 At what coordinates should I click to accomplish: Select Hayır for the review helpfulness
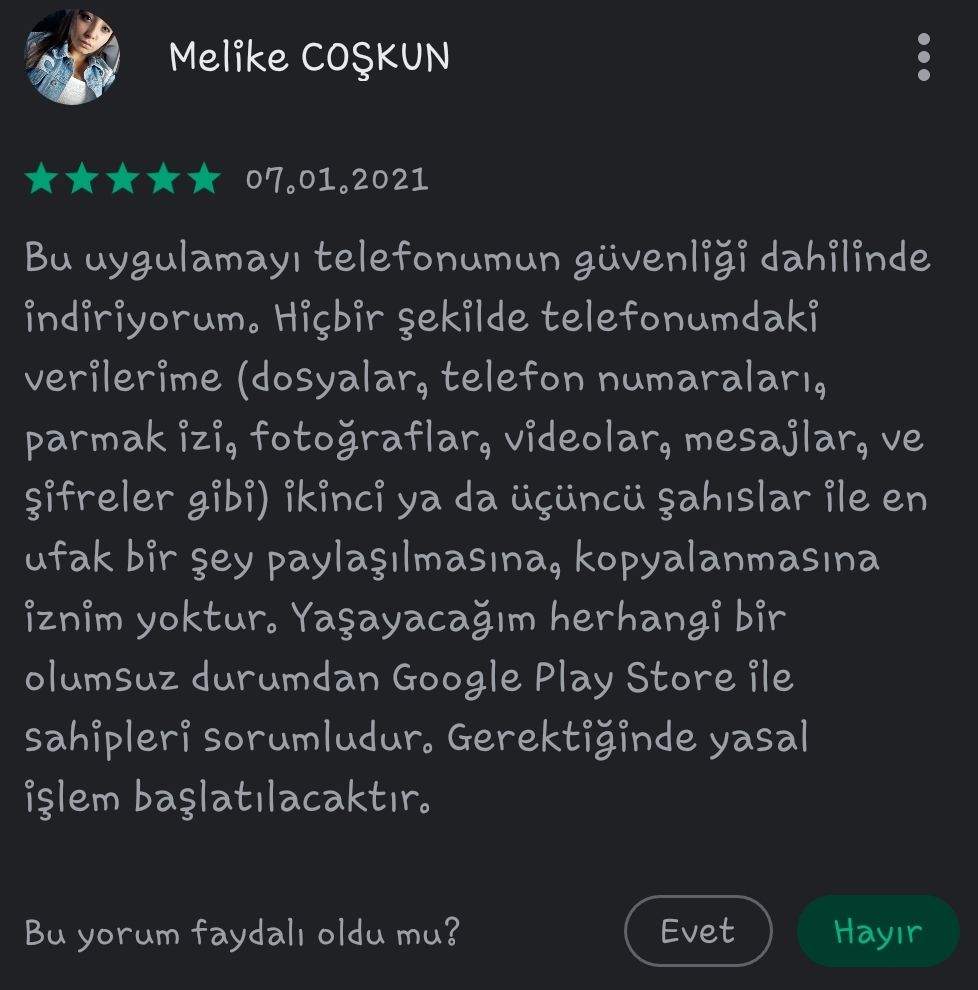877,931
